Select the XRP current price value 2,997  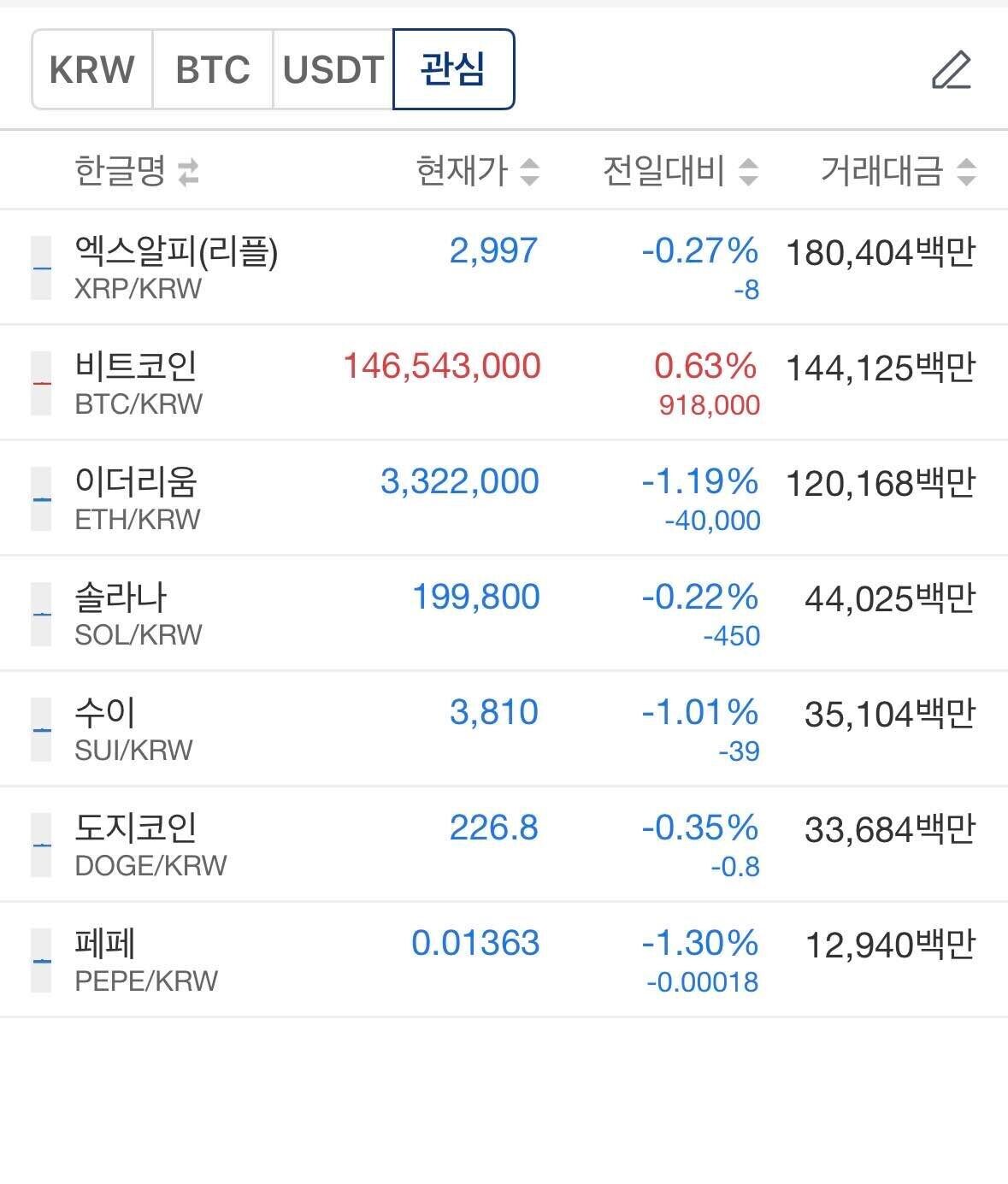[x=493, y=250]
